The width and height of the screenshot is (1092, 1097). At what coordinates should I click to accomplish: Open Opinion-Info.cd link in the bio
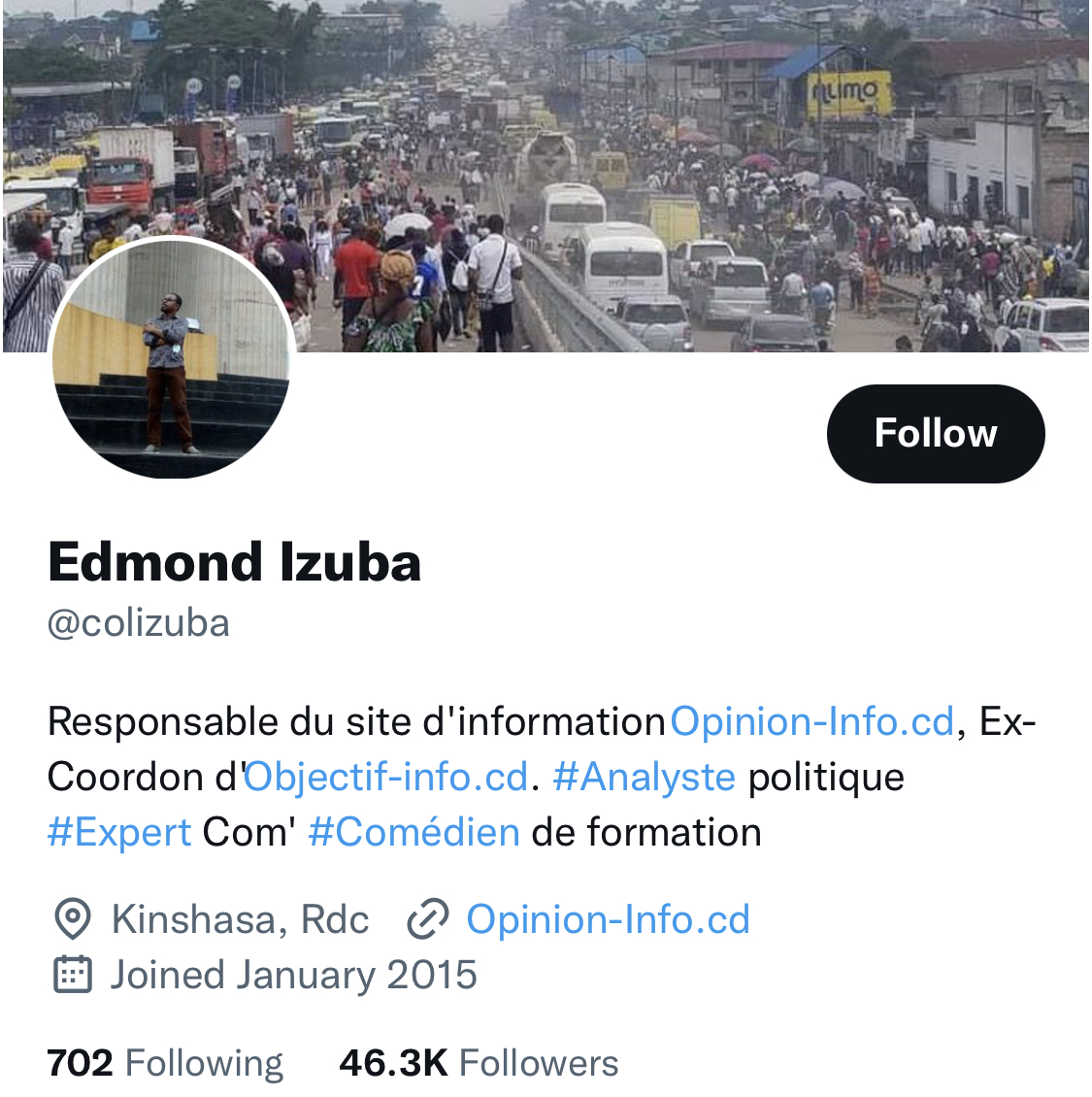(x=811, y=722)
